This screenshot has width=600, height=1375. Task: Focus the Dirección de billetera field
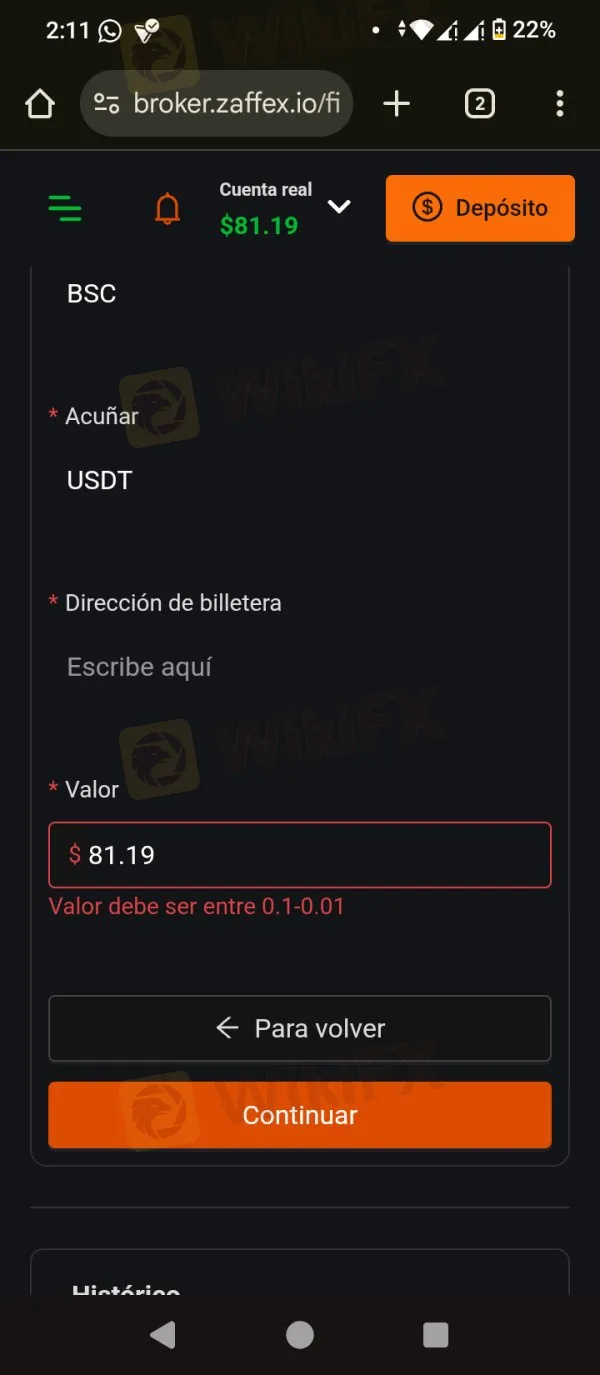pos(300,667)
